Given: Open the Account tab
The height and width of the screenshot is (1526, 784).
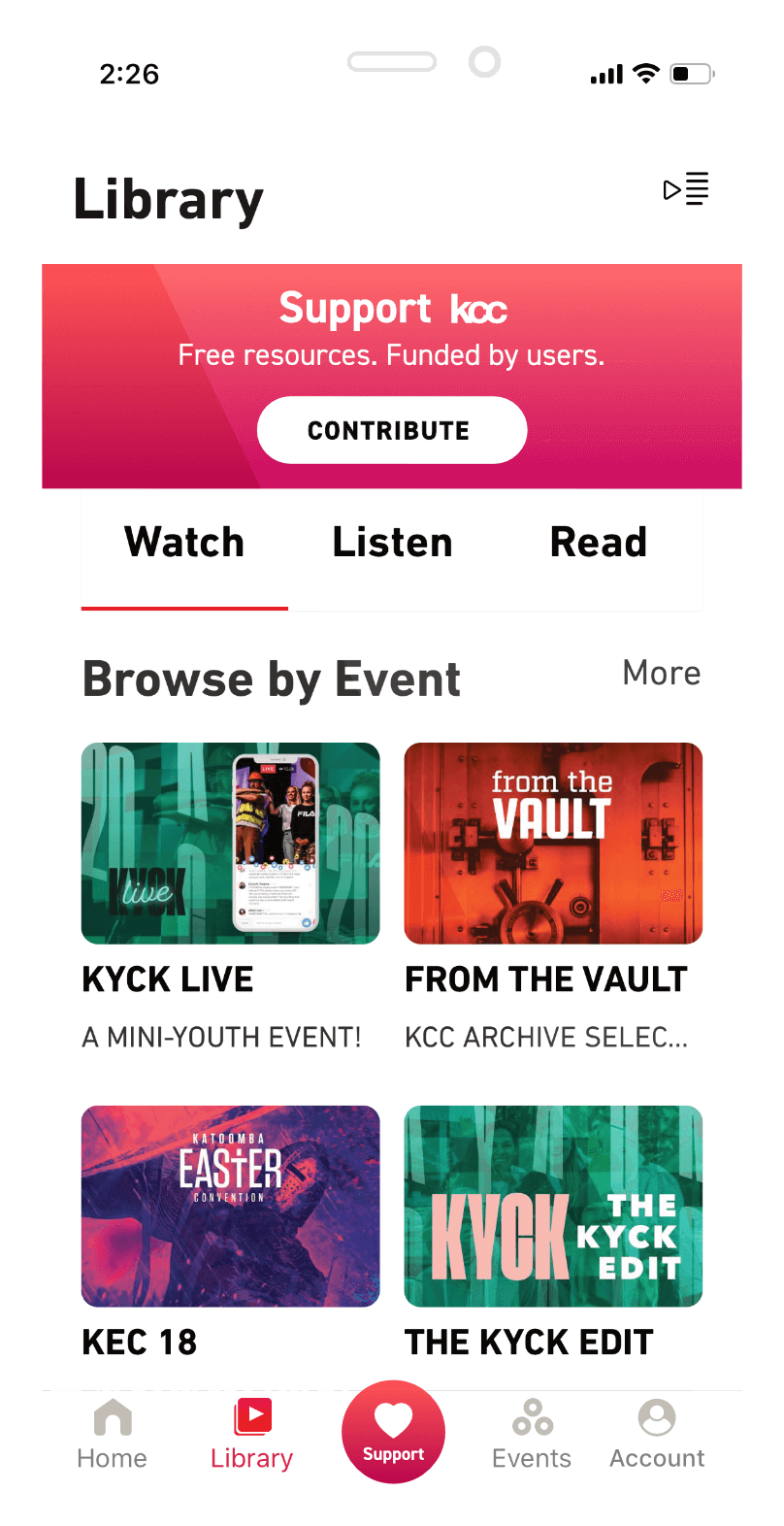Looking at the screenshot, I should click(657, 1435).
